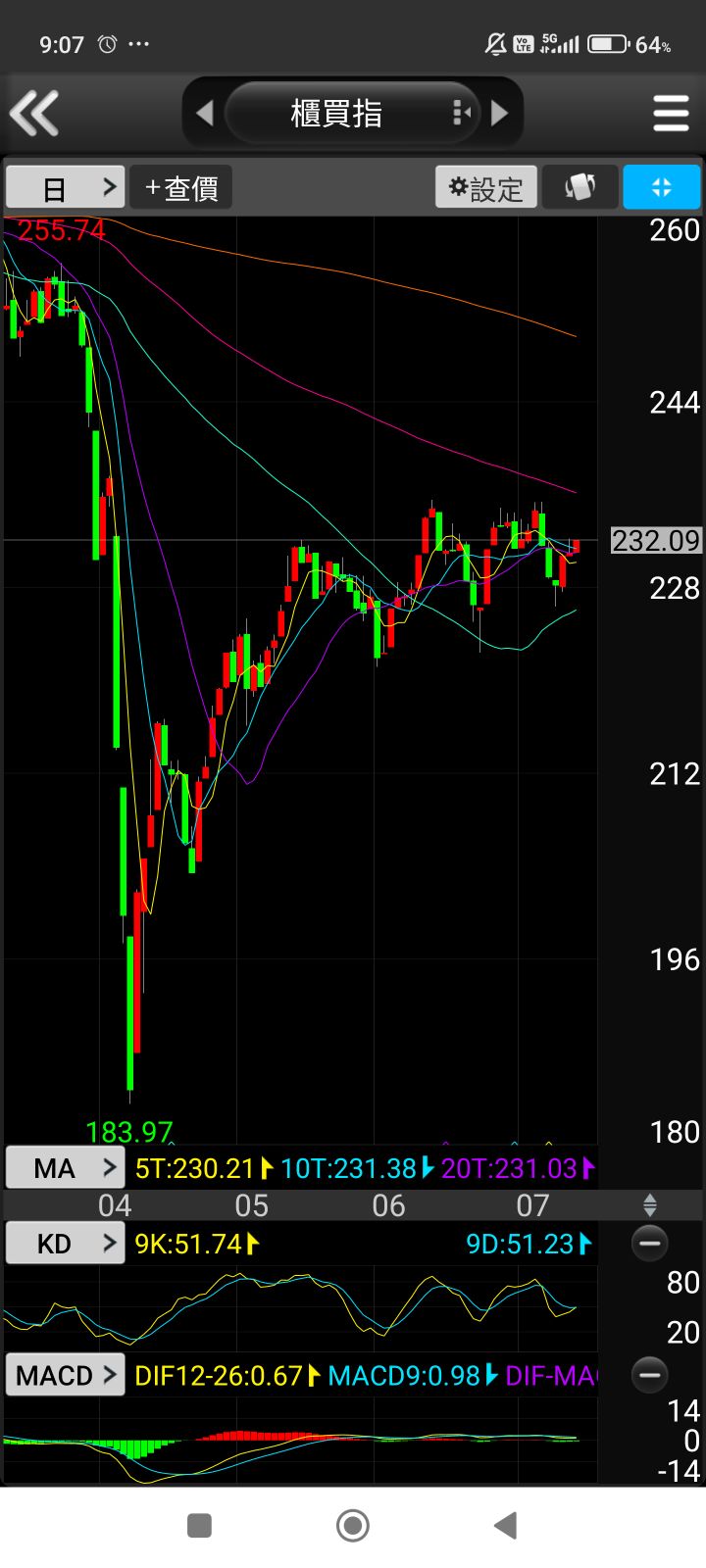Toggle full-screen chart mode
This screenshot has height=1568, width=706.
click(661, 187)
